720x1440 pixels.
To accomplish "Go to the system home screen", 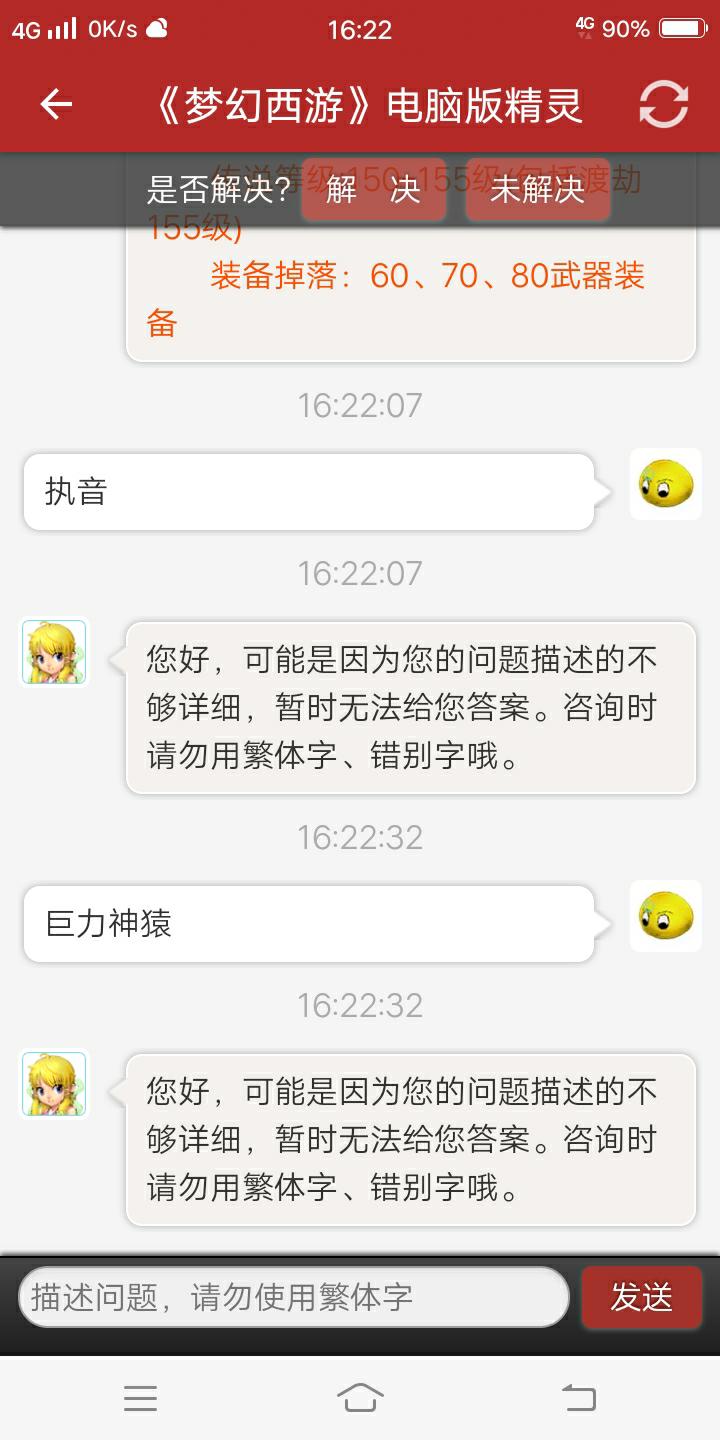I will click(x=360, y=1398).
